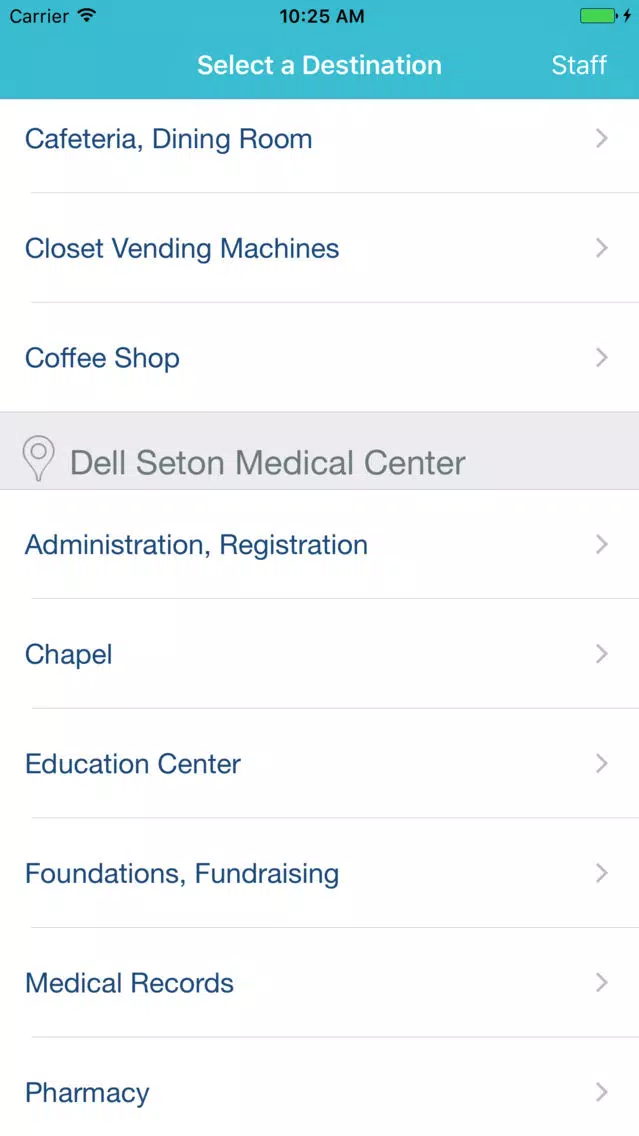Open the Staff option in the header
639x1136 pixels.
[x=578, y=65]
